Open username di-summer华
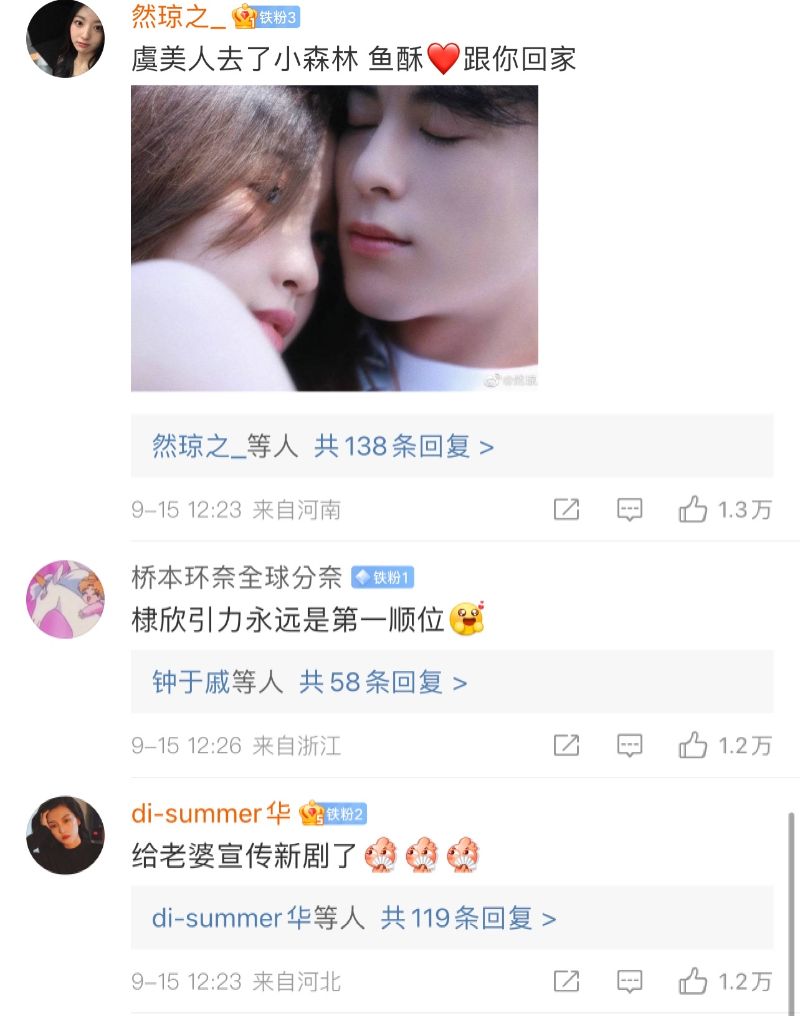The width and height of the screenshot is (800, 1016). click(x=211, y=813)
